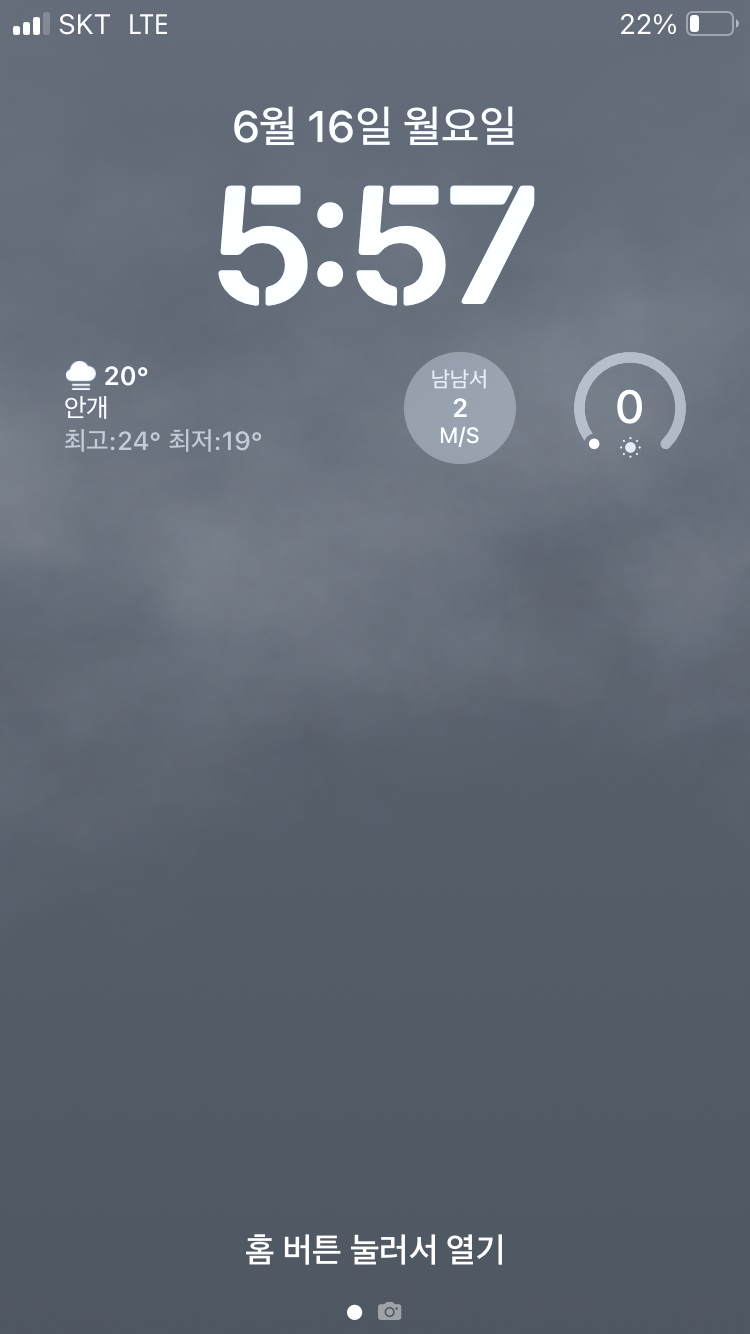Viewport: 750px width, 1334px height.
Task: Open the 6월 16일 월요일 date widget
Action: coord(374,127)
